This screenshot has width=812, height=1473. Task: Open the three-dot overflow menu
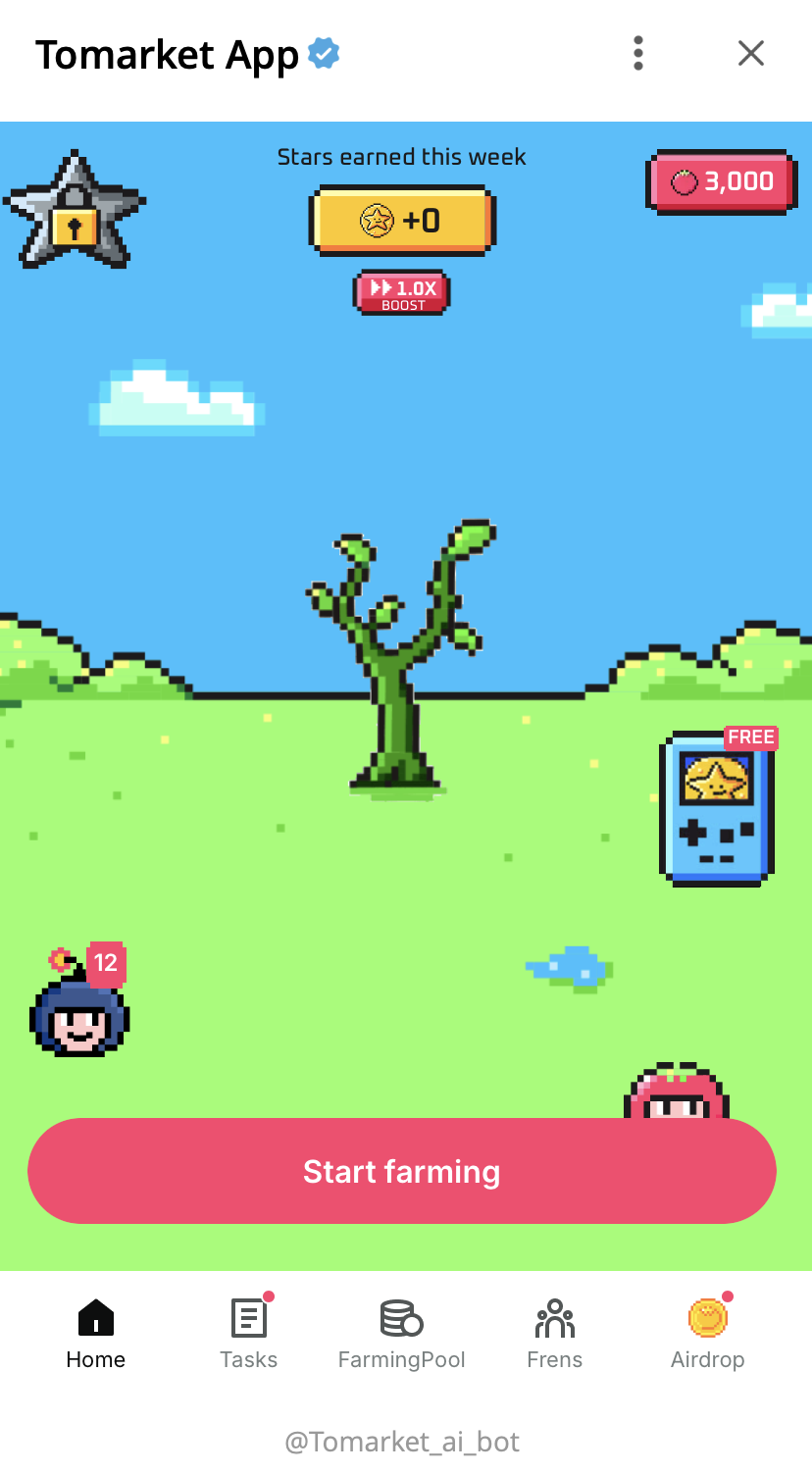pos(638,53)
